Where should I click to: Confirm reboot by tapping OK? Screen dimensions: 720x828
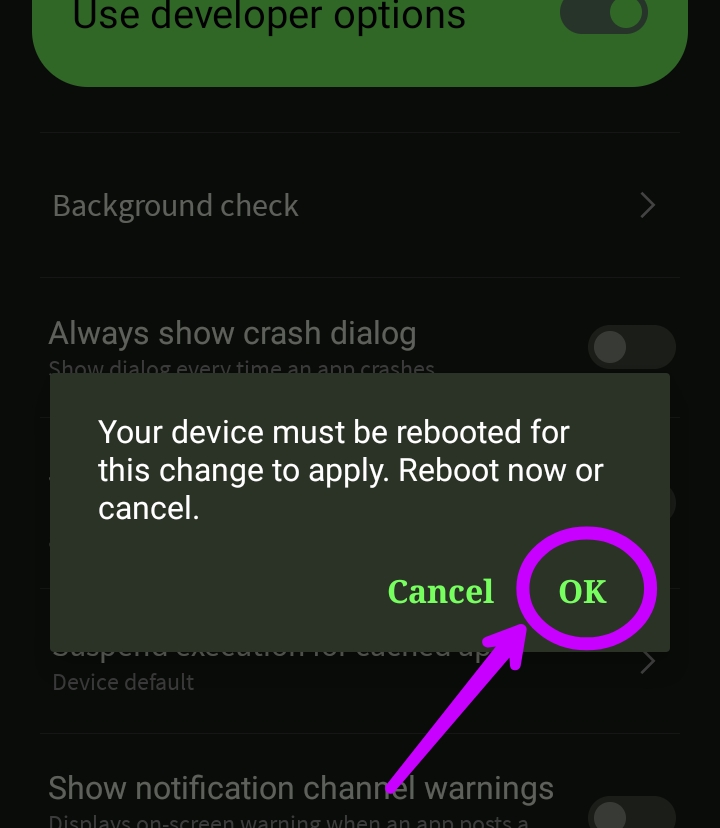[583, 591]
